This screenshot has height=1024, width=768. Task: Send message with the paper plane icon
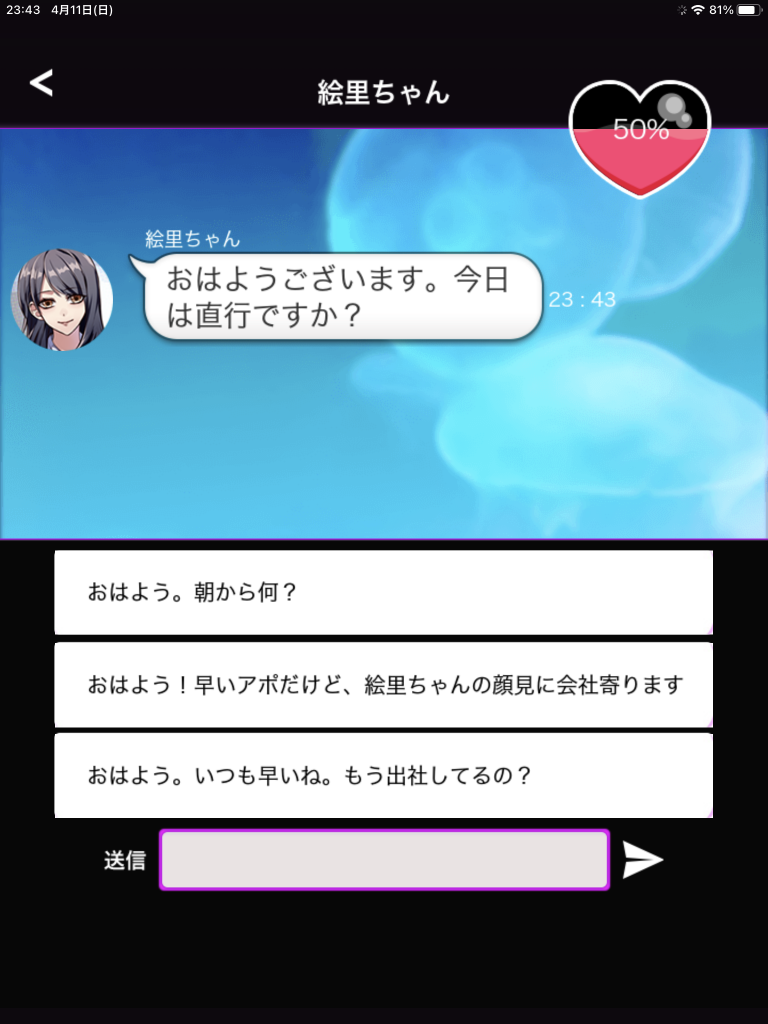[x=642, y=860]
